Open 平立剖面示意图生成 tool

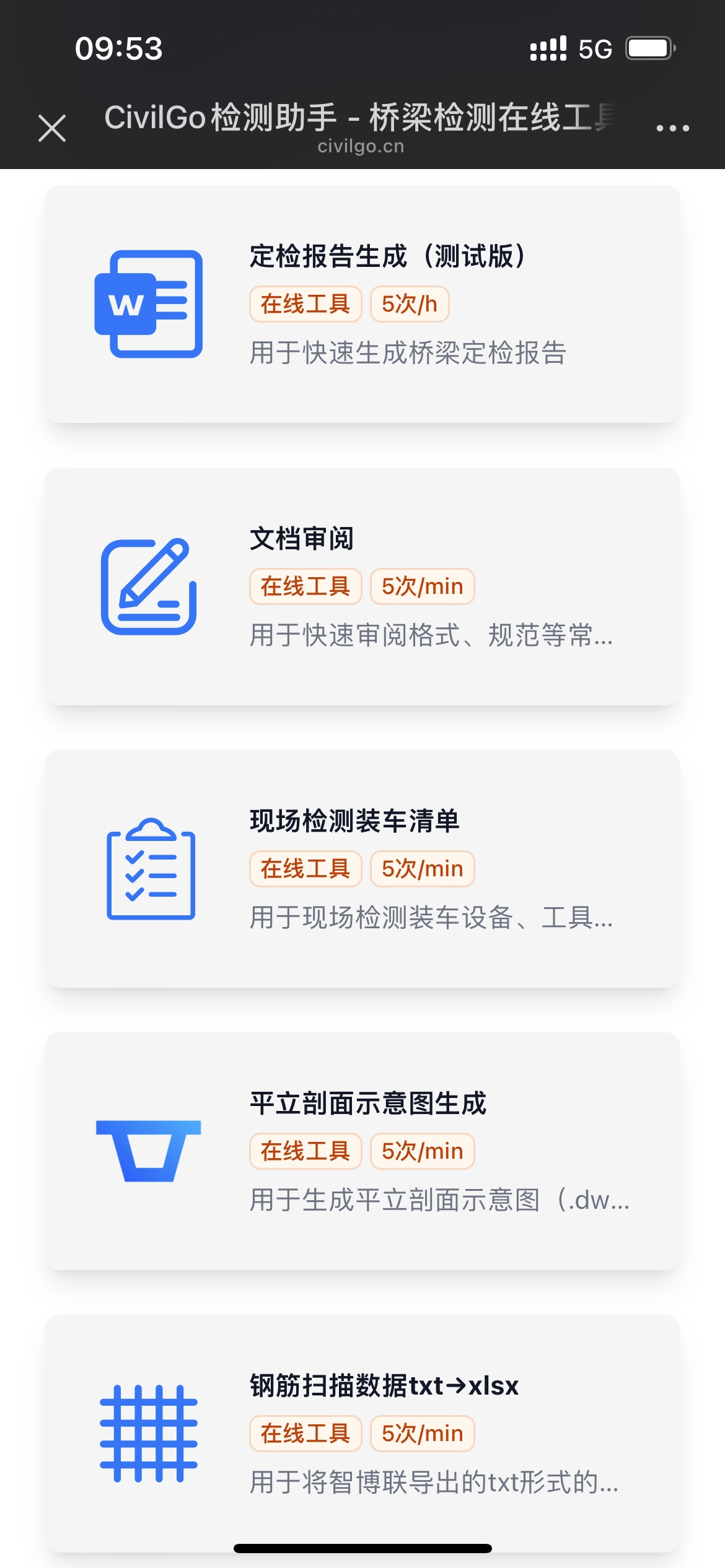click(x=362, y=1151)
